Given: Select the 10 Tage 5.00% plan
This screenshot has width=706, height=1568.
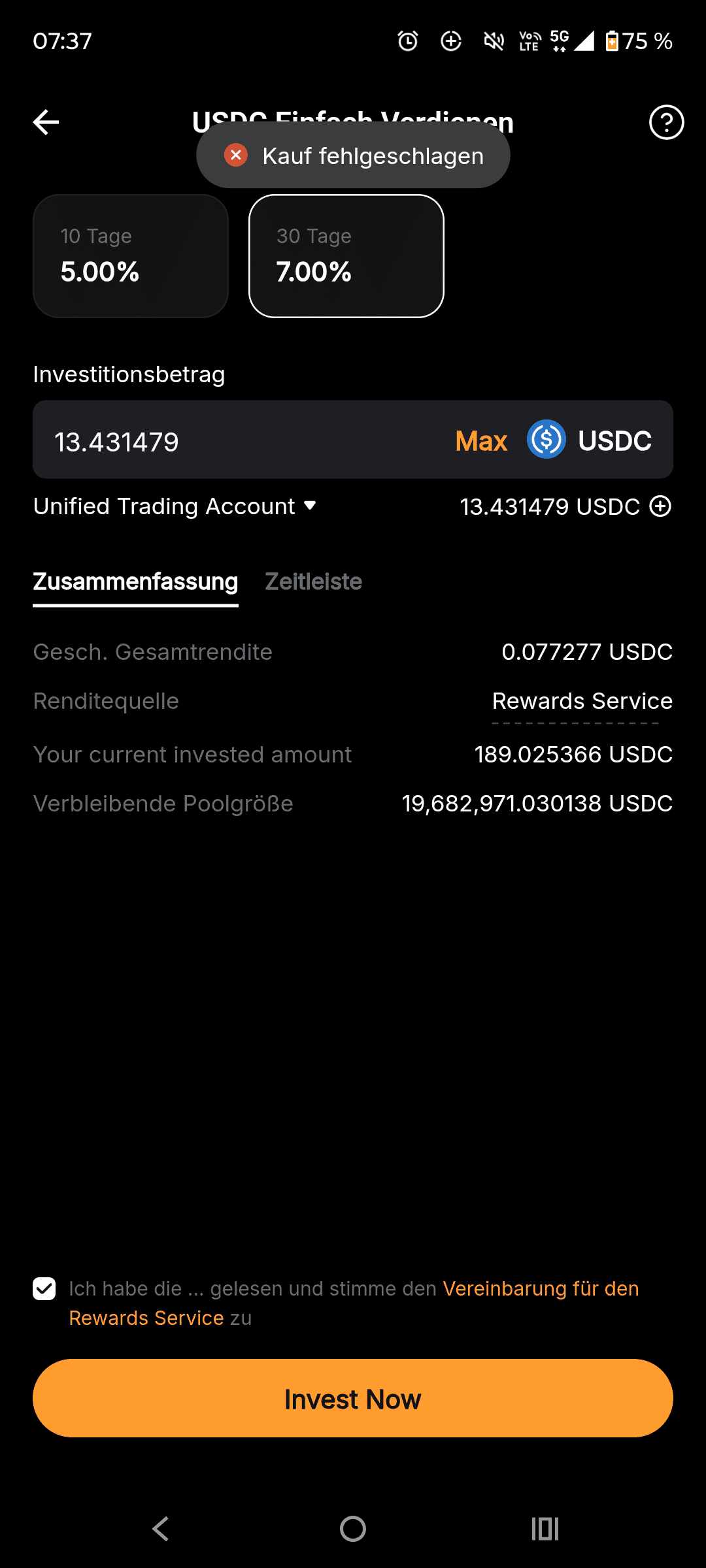Looking at the screenshot, I should 131,256.
